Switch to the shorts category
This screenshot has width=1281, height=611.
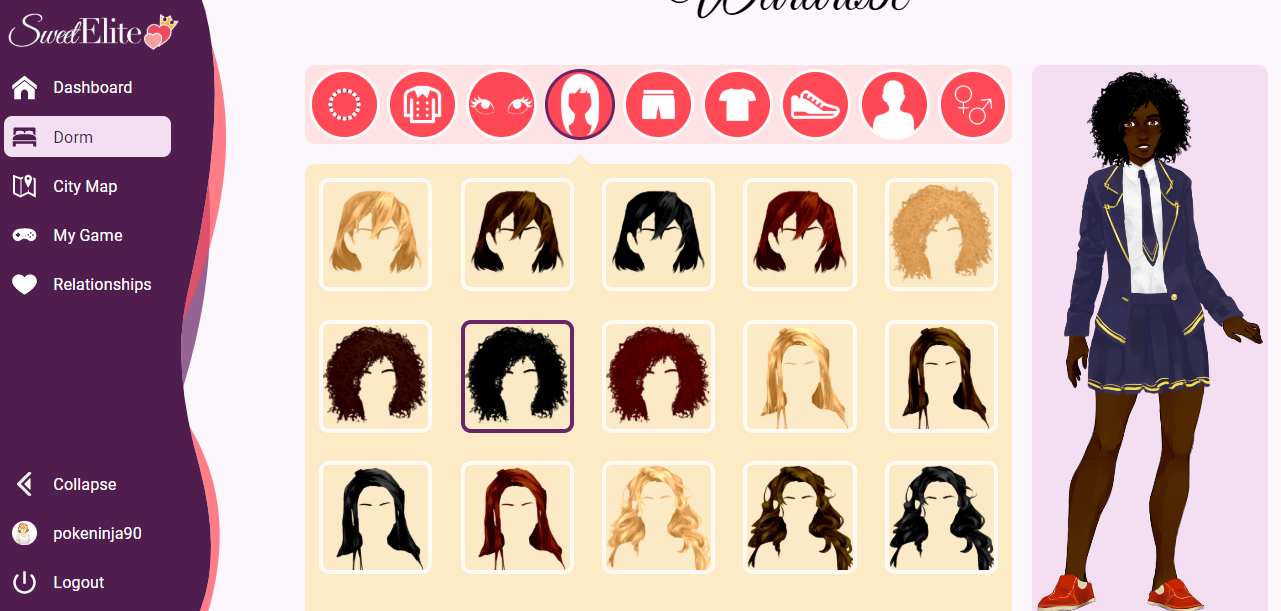[x=658, y=104]
